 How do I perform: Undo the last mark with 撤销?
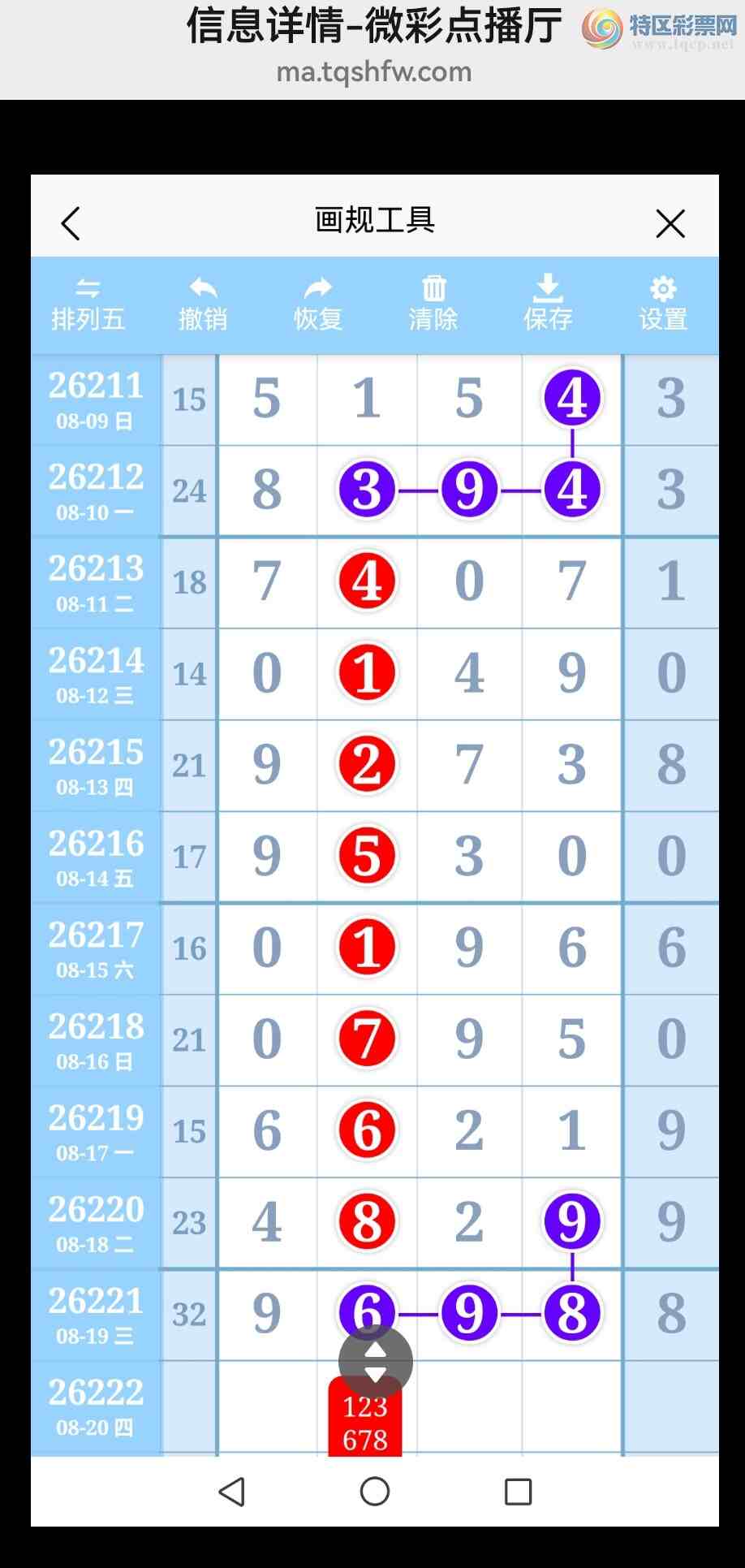[203, 305]
